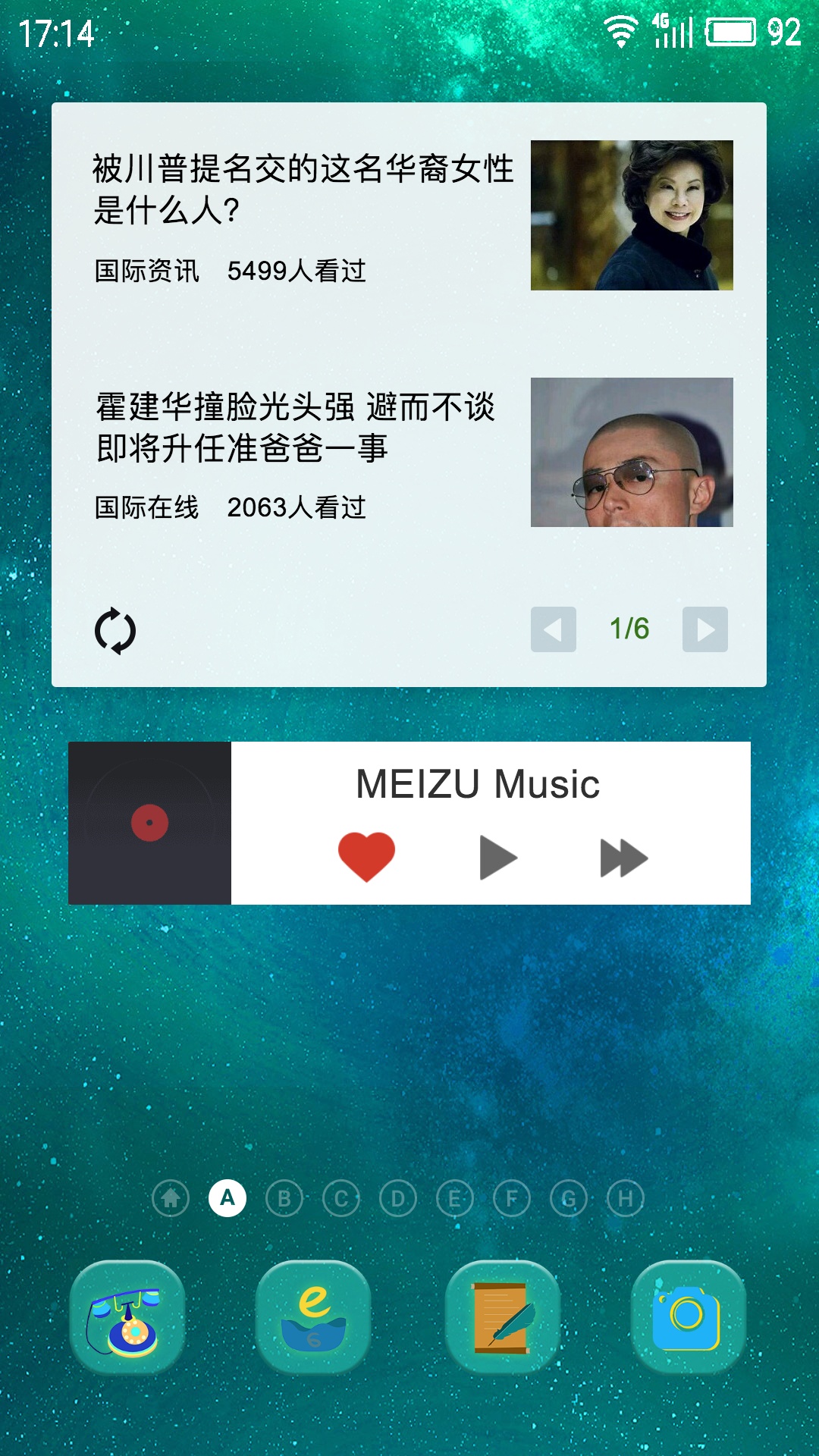
Task: Skip to the next track
Action: pyautogui.click(x=623, y=858)
